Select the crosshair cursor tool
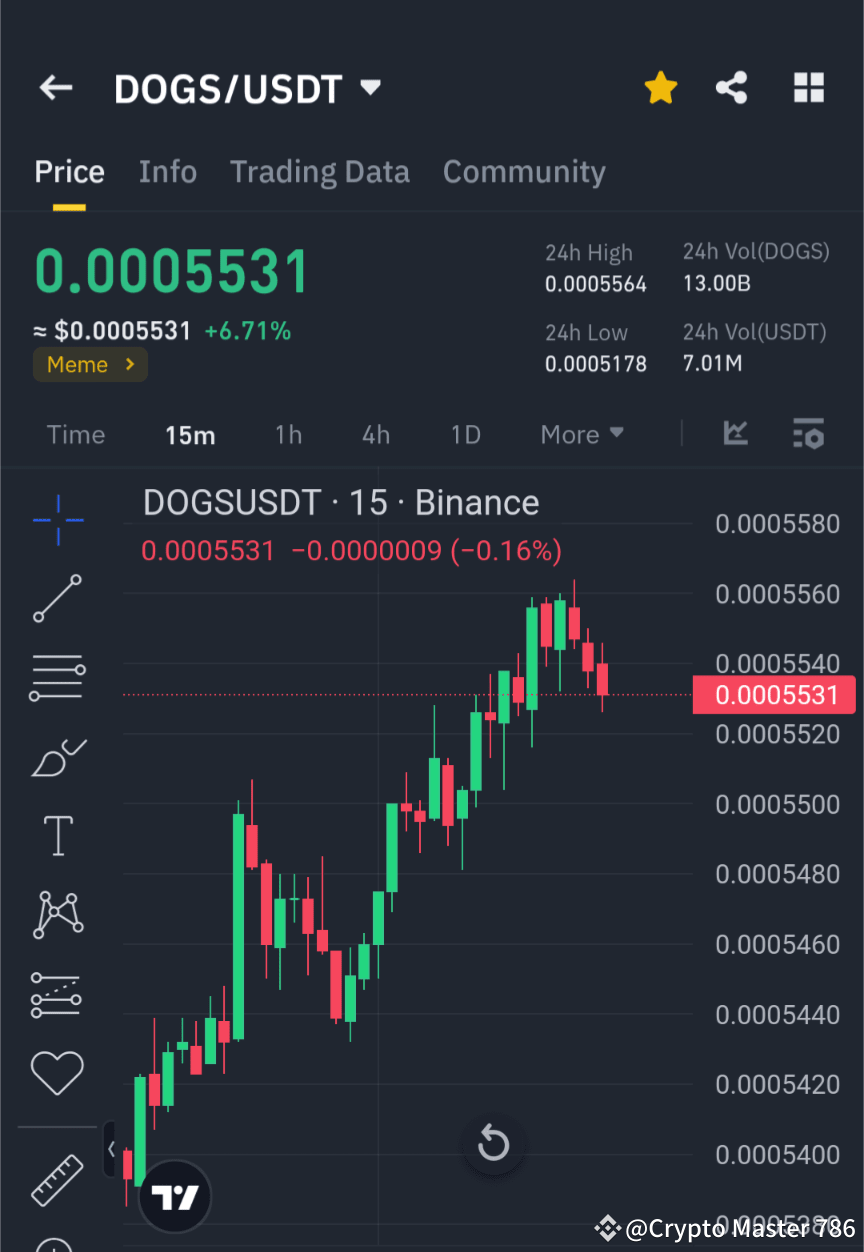The height and width of the screenshot is (1252, 864). (x=57, y=520)
